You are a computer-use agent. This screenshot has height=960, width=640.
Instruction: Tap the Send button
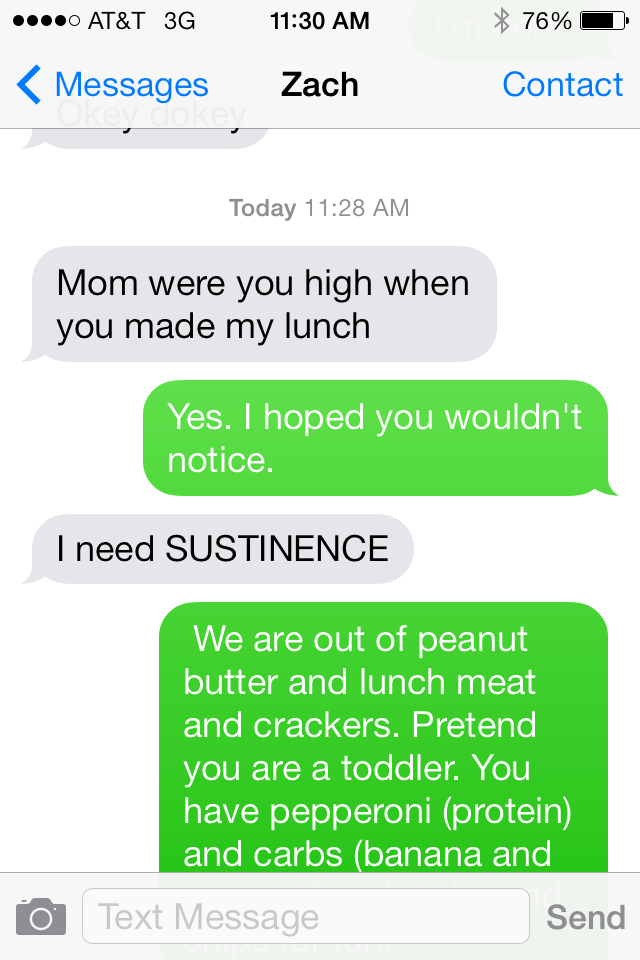585,917
